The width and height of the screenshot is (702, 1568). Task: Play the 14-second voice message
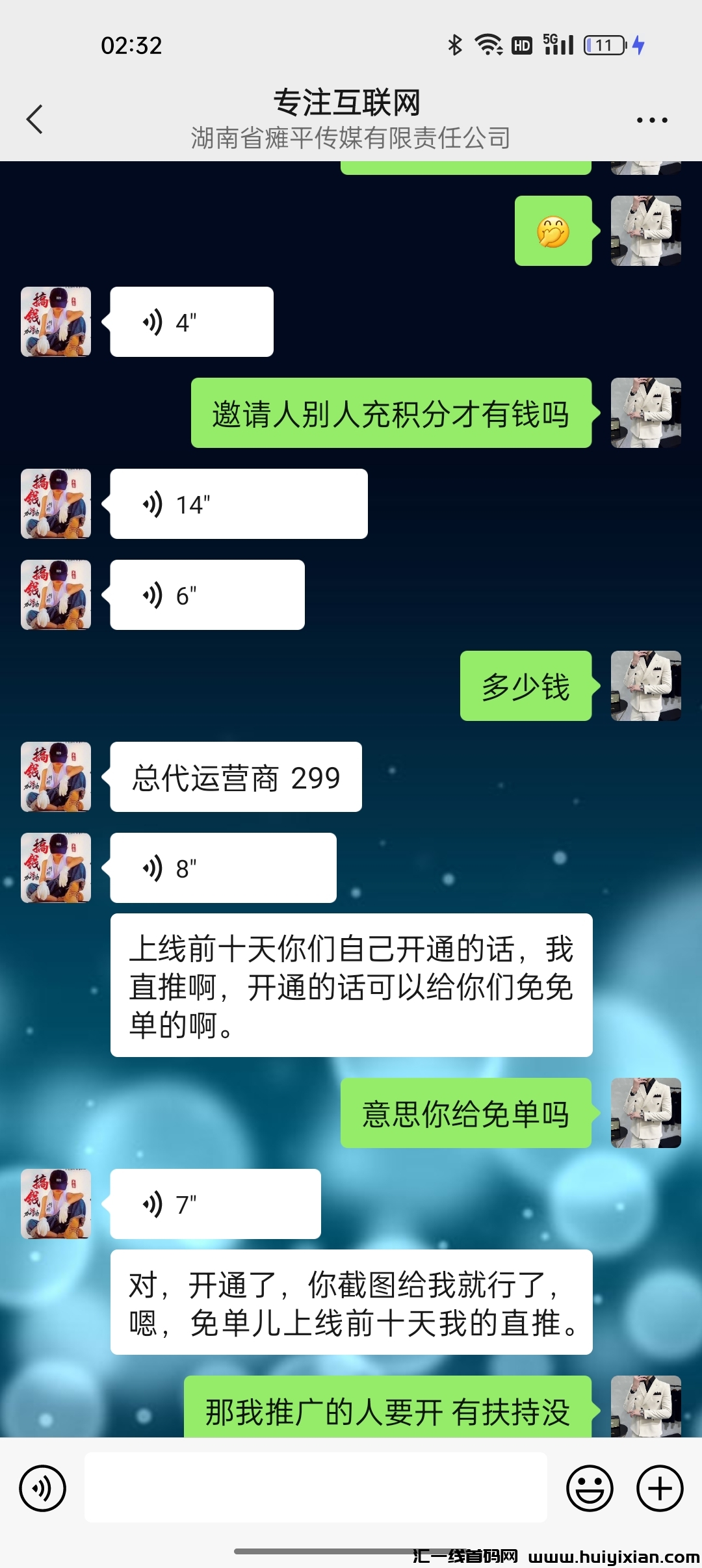click(x=239, y=504)
